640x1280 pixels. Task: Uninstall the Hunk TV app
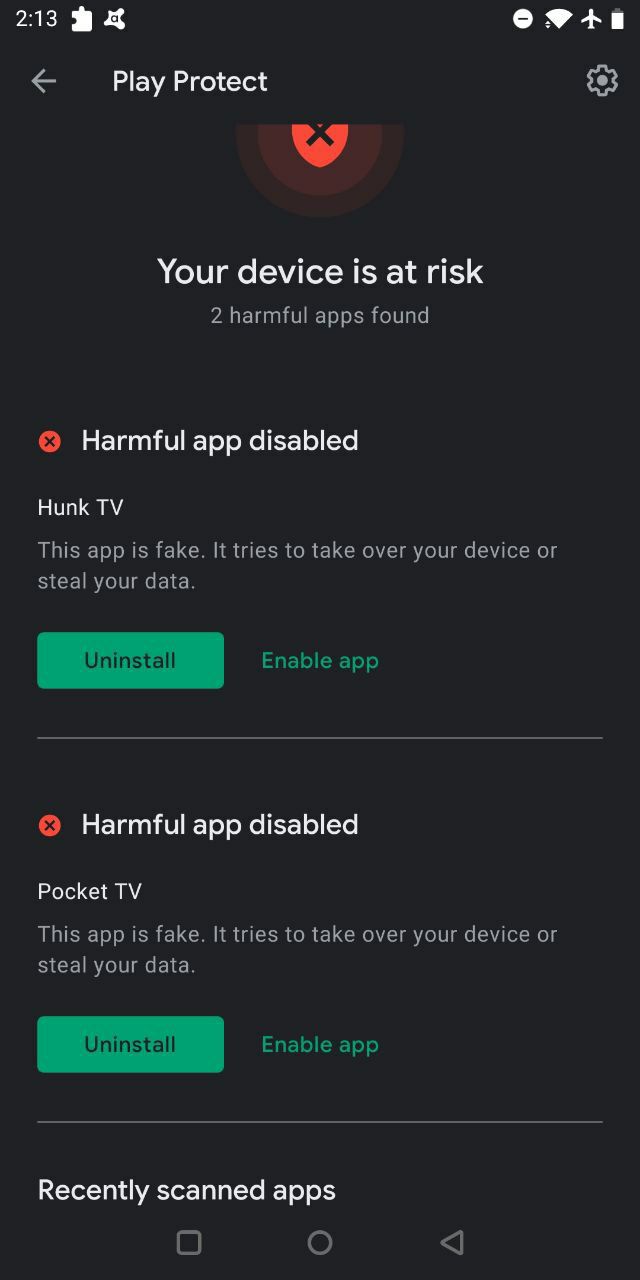130,660
